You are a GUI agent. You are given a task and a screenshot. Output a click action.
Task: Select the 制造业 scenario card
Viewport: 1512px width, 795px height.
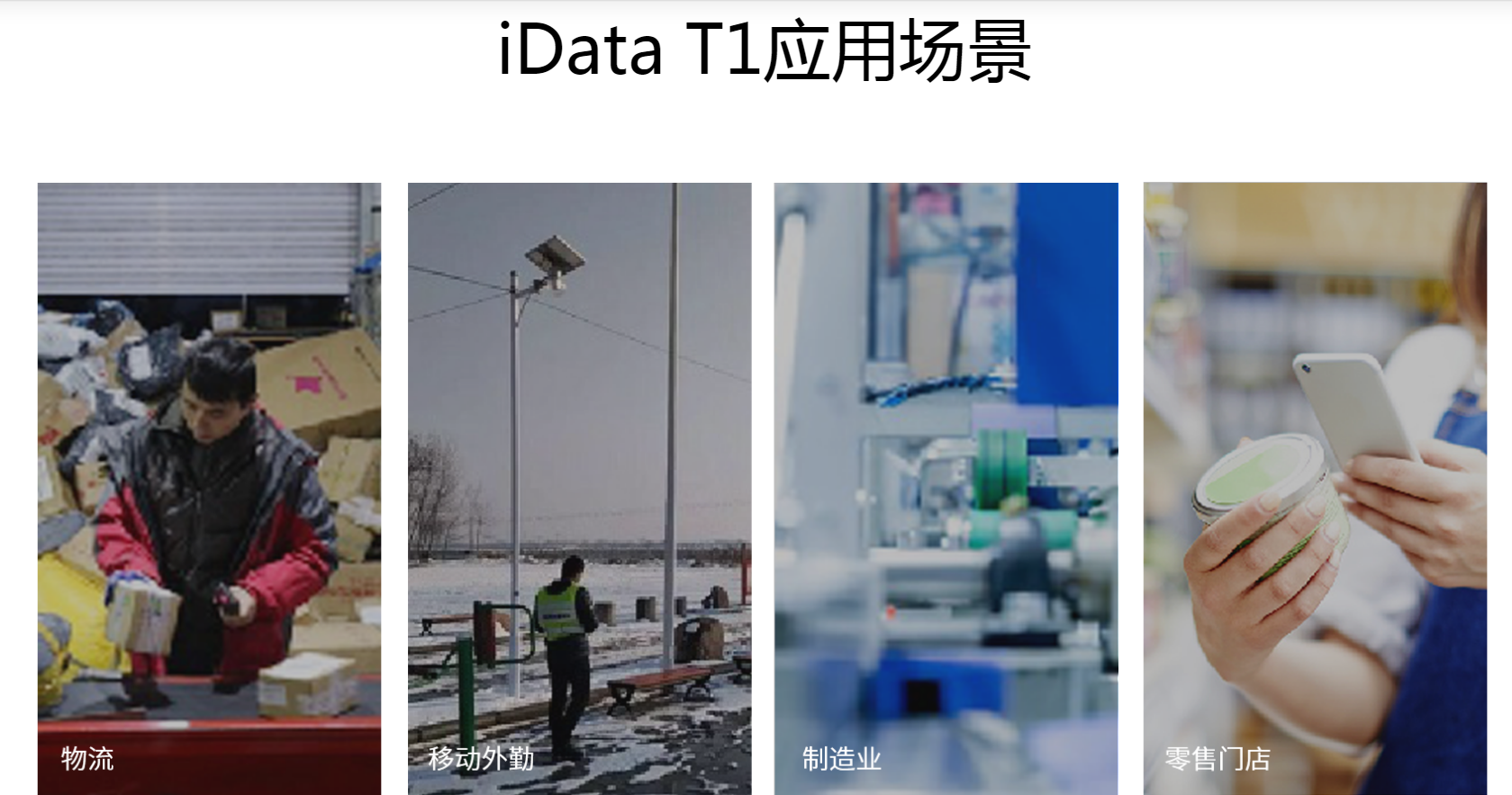pyautogui.click(x=946, y=488)
